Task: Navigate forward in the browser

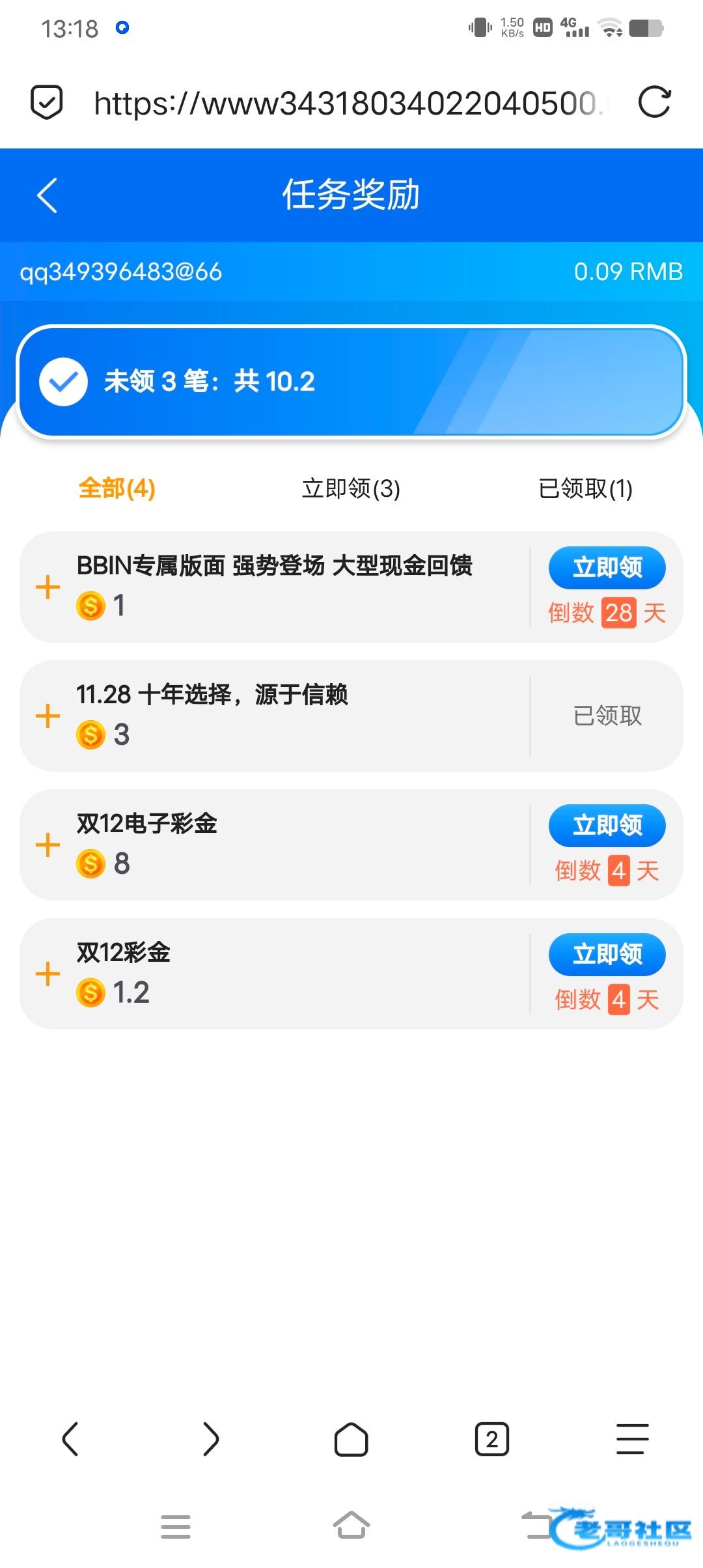Action: 211,1439
